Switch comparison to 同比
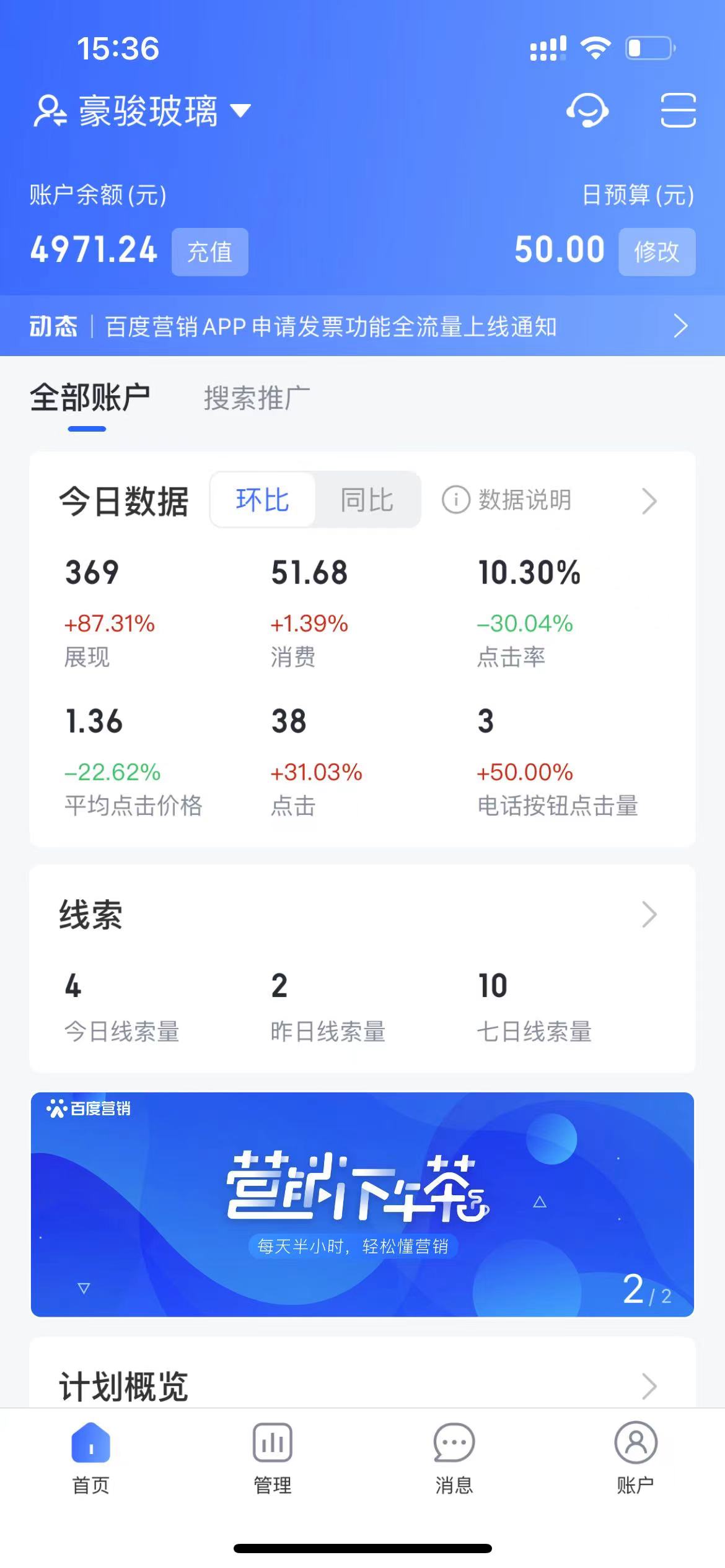This screenshot has width=725, height=1568. [367, 500]
